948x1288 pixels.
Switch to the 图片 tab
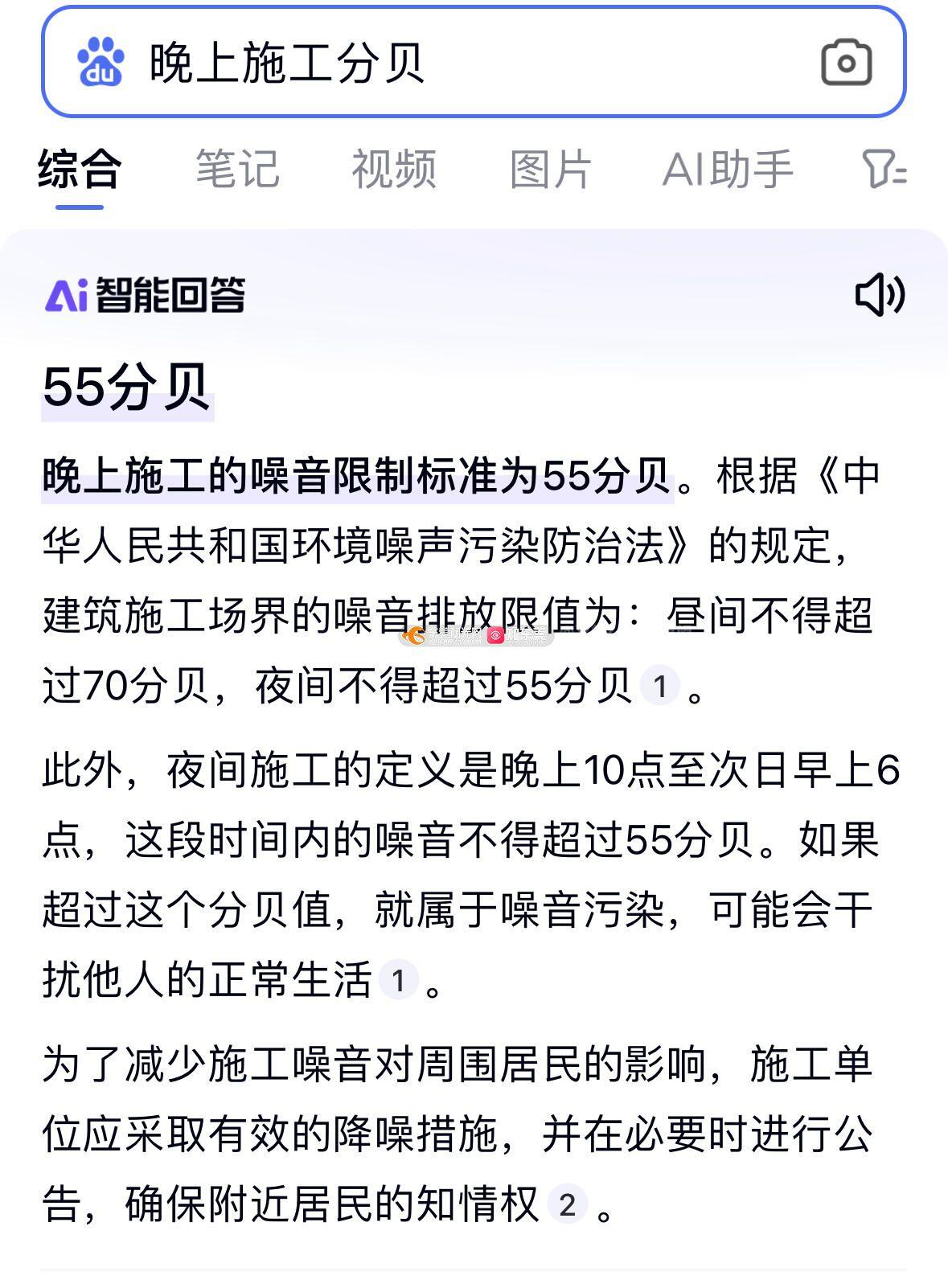(x=551, y=169)
